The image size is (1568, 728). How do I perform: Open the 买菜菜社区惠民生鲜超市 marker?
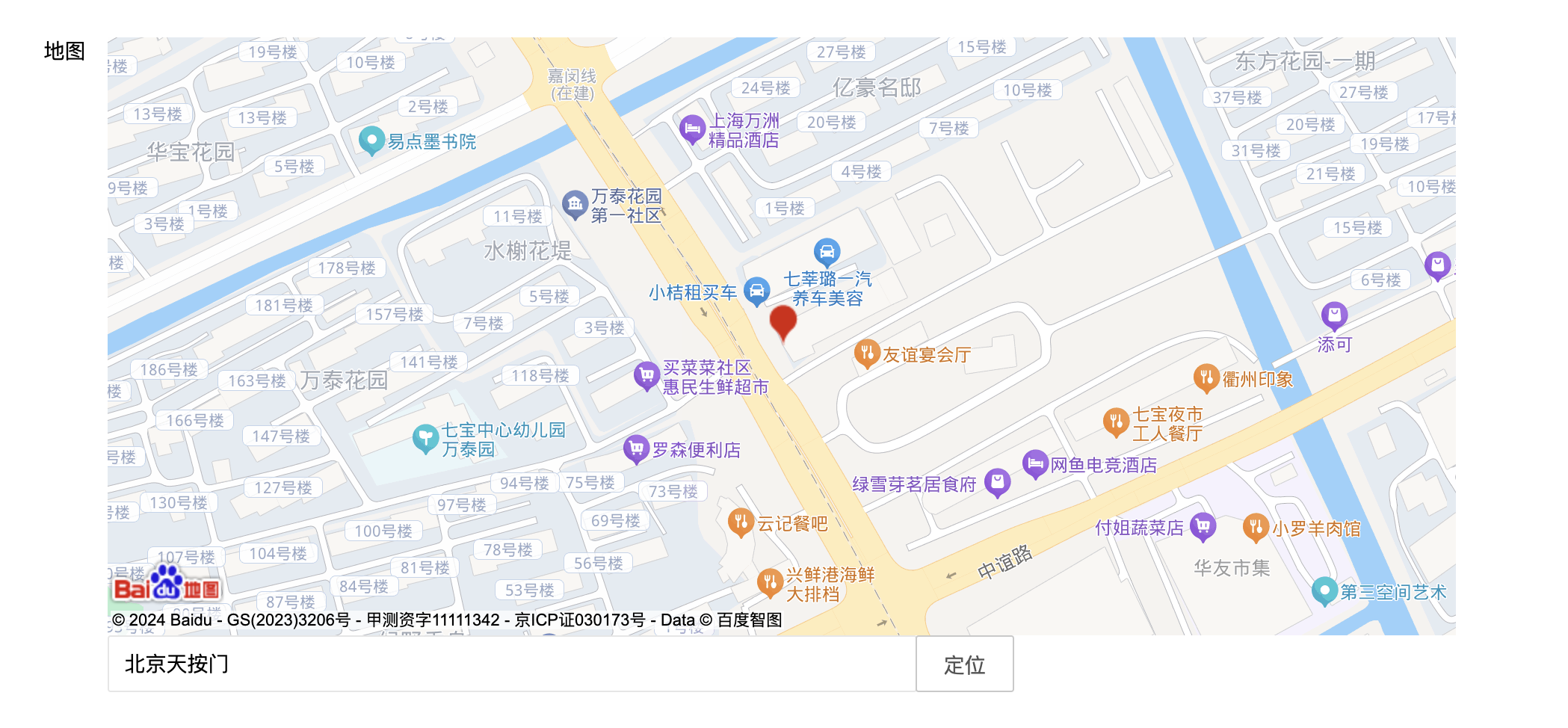click(646, 375)
